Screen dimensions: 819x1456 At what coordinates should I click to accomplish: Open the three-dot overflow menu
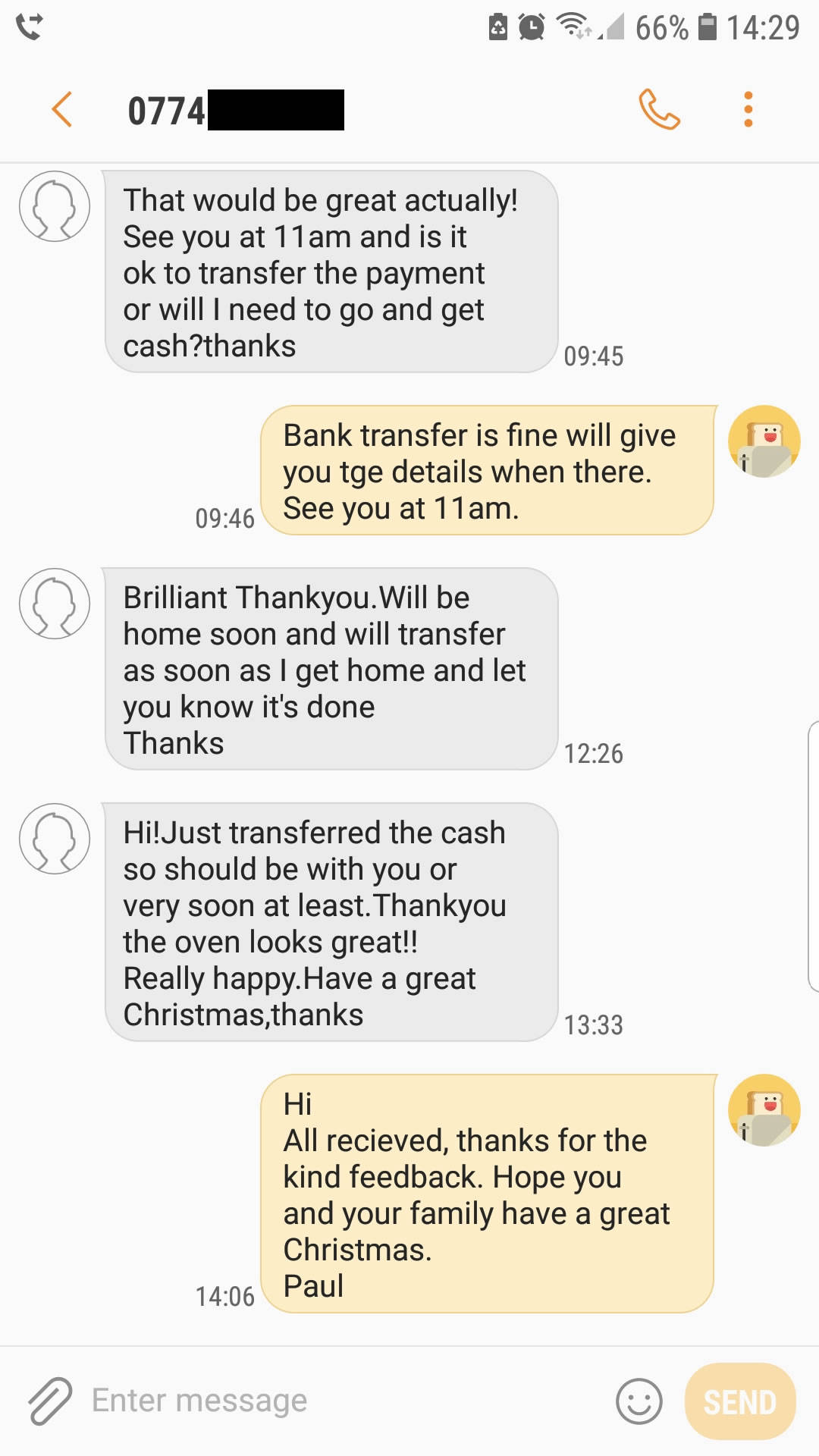tap(748, 110)
